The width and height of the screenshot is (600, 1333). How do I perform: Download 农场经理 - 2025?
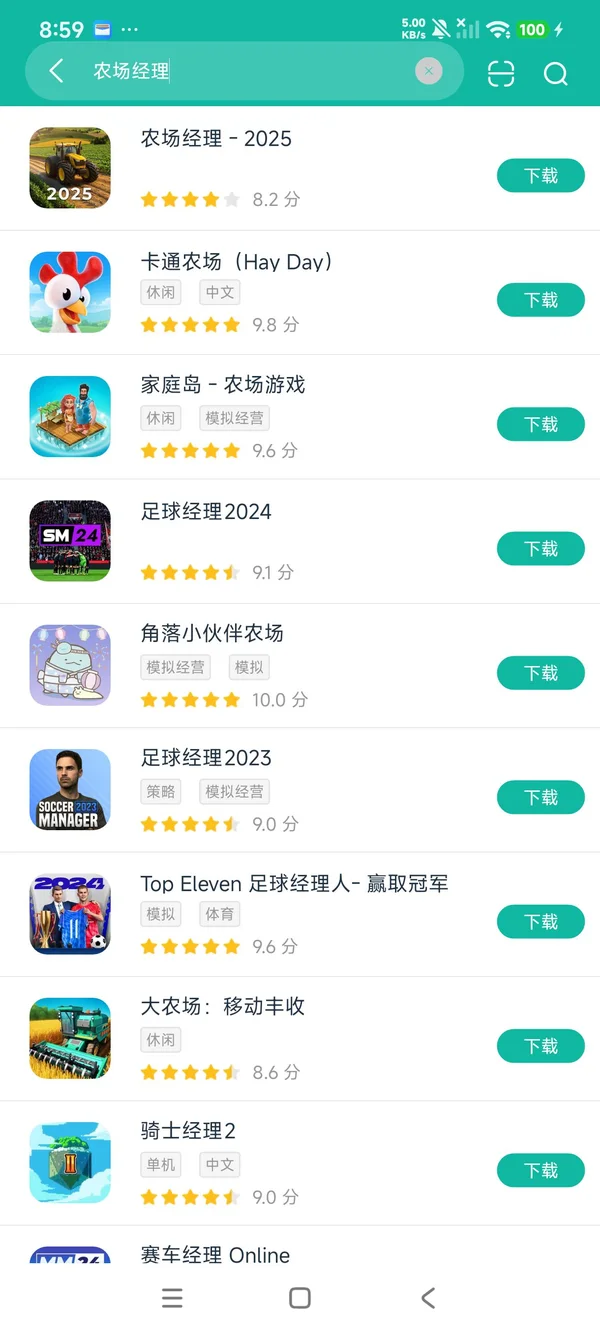(540, 176)
